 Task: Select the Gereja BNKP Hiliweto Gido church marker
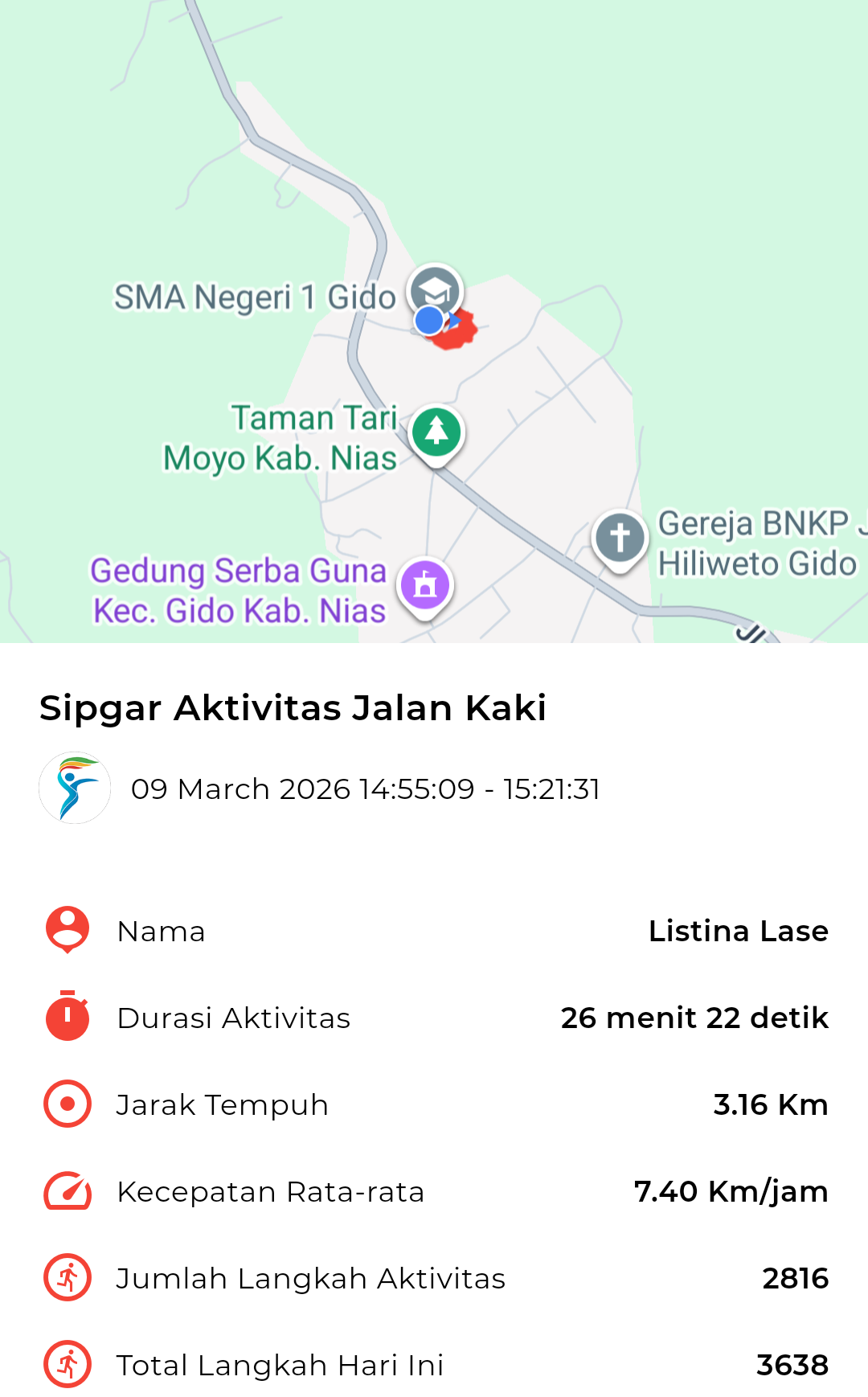pos(620,537)
